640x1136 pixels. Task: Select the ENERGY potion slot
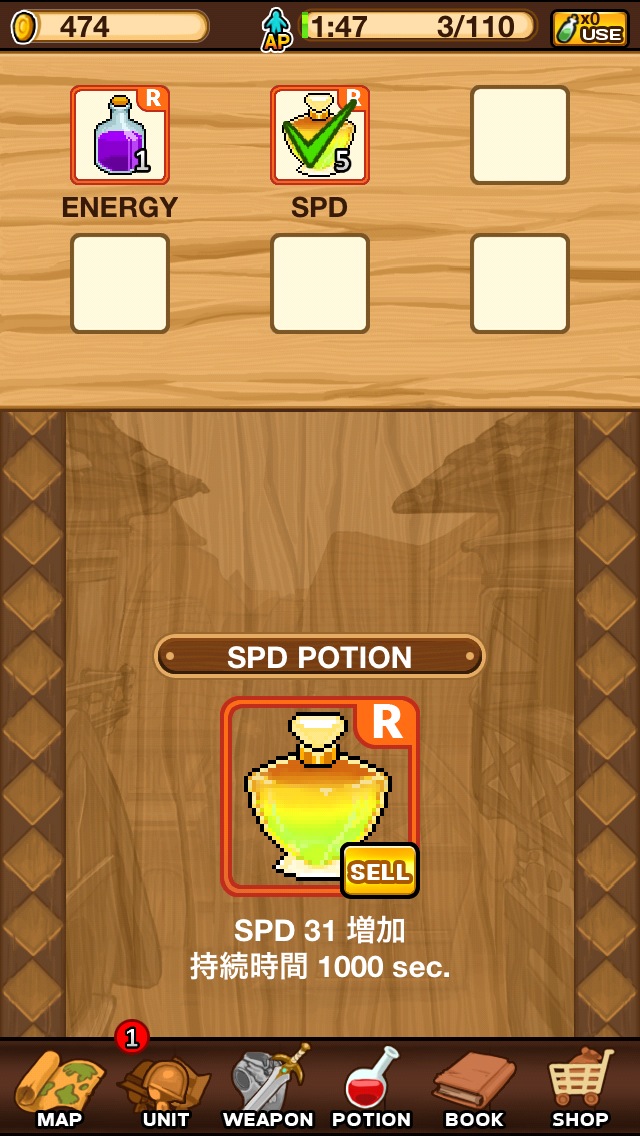pyautogui.click(x=120, y=135)
